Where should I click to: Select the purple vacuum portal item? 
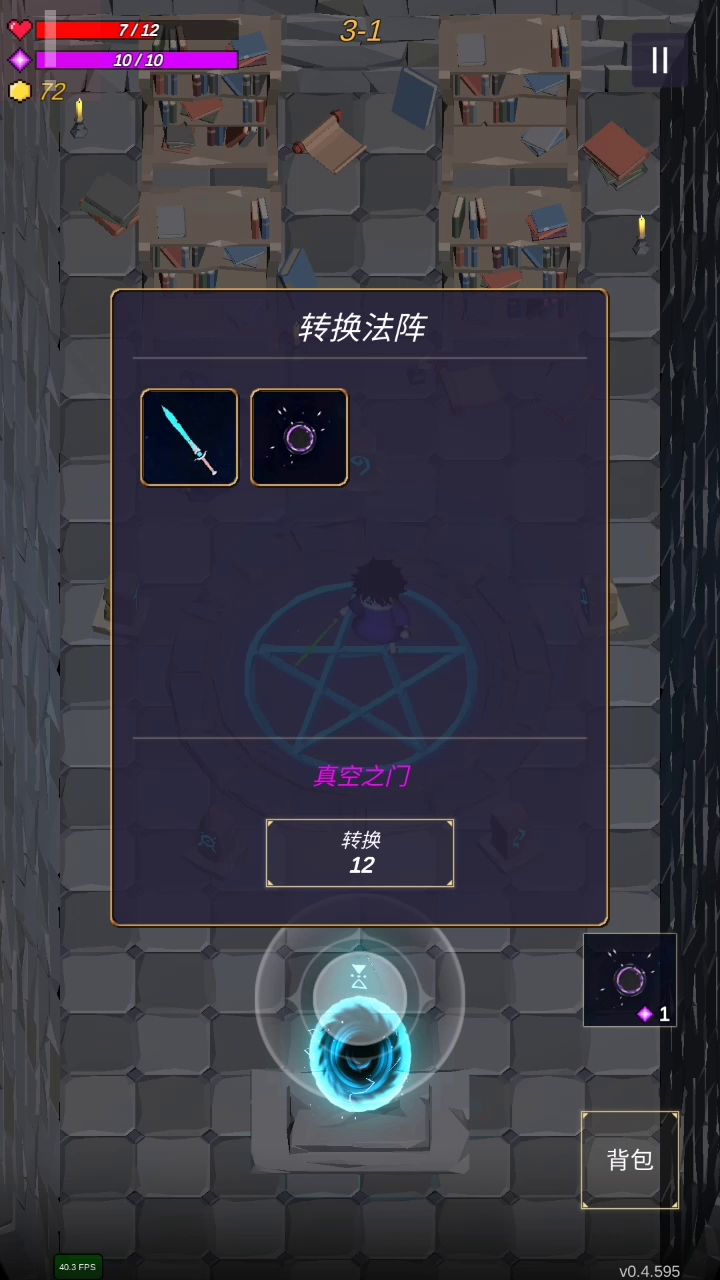[x=299, y=437]
